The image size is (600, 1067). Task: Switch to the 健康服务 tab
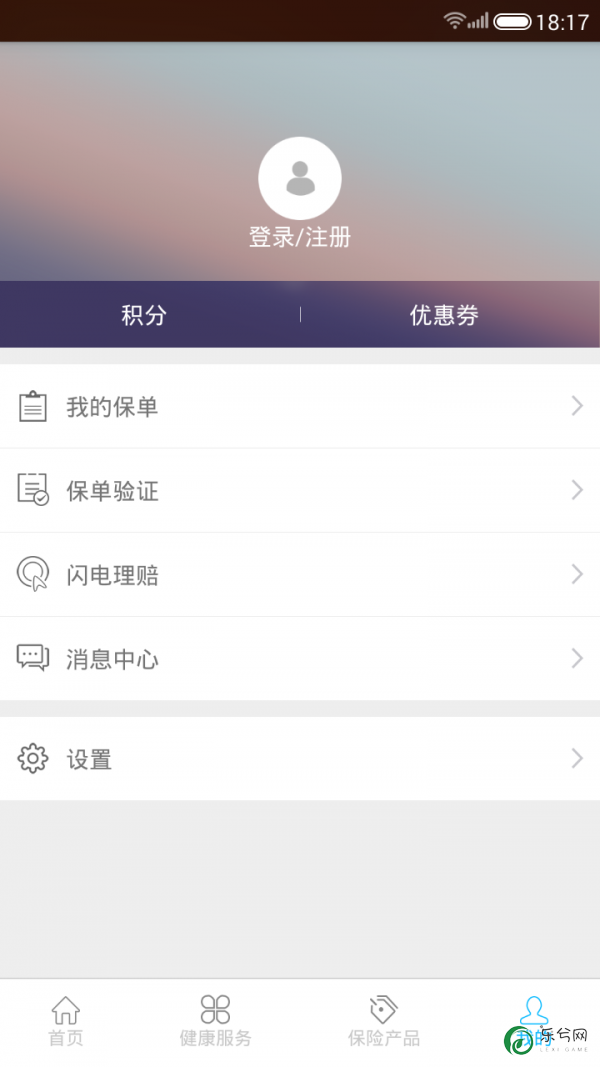click(x=216, y=1022)
